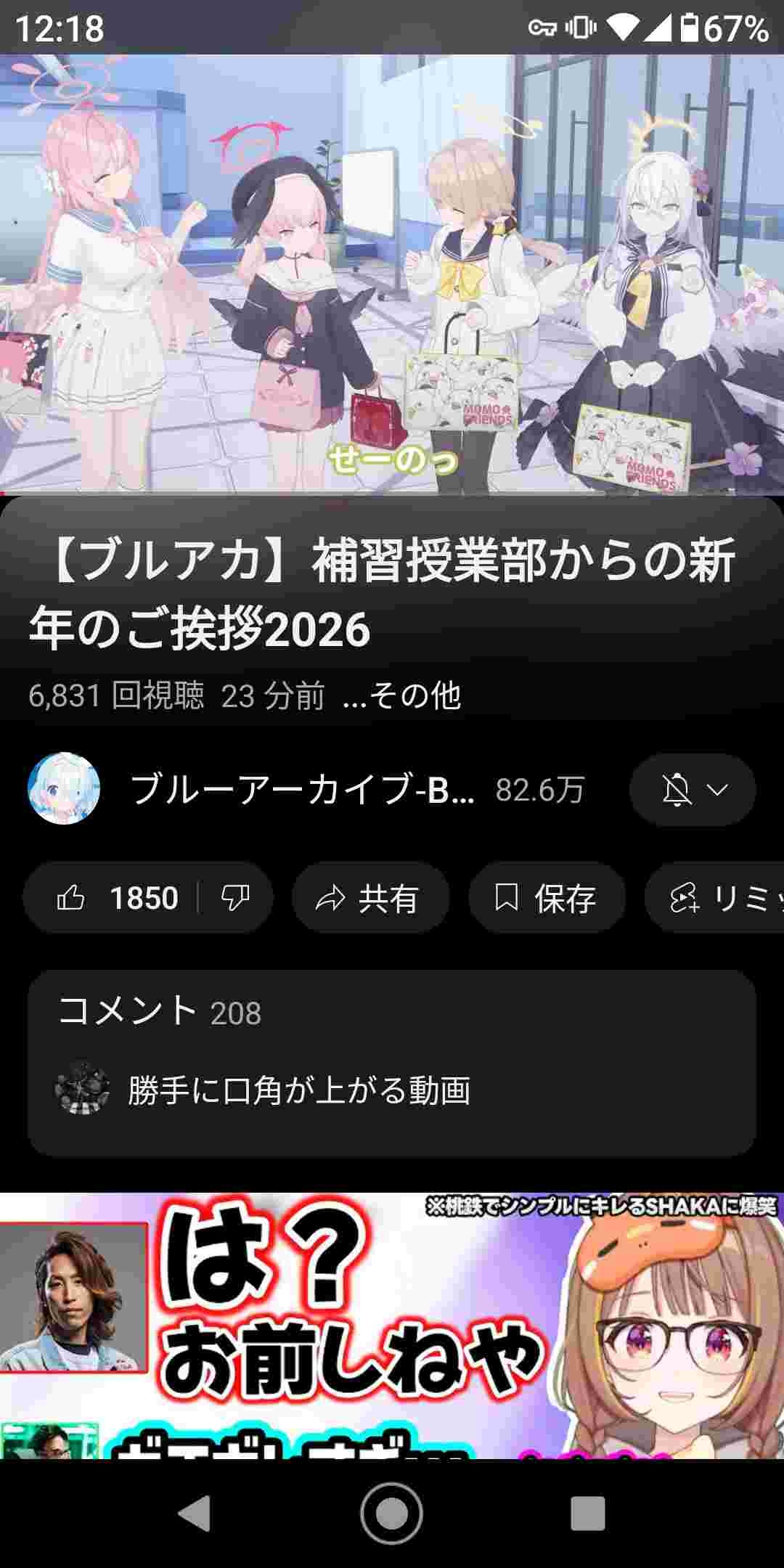
Task: Tap the video player showing せーのっ
Action: click(392, 274)
